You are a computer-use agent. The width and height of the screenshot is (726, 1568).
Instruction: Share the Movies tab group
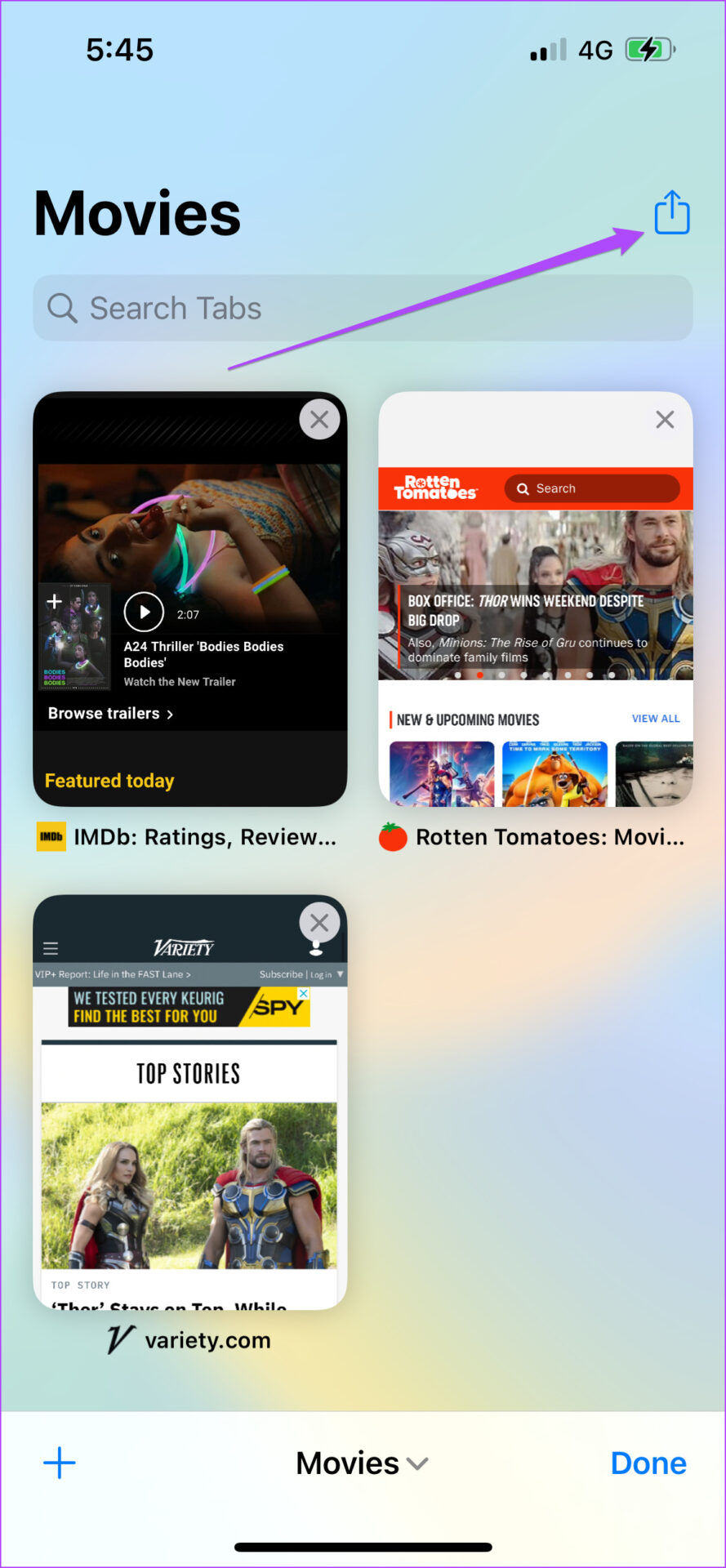[x=671, y=212]
